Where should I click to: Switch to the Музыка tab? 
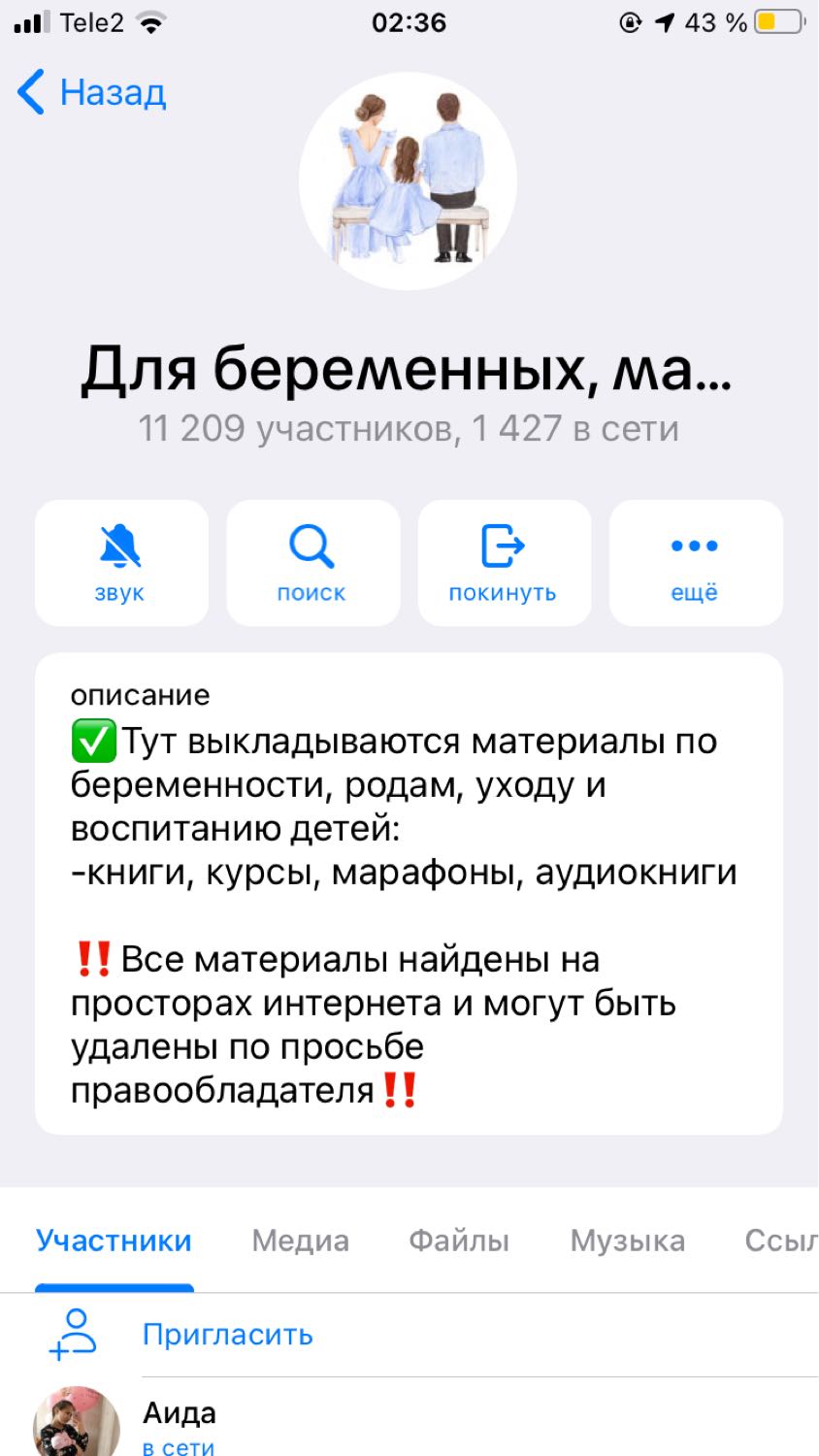coord(627,1241)
